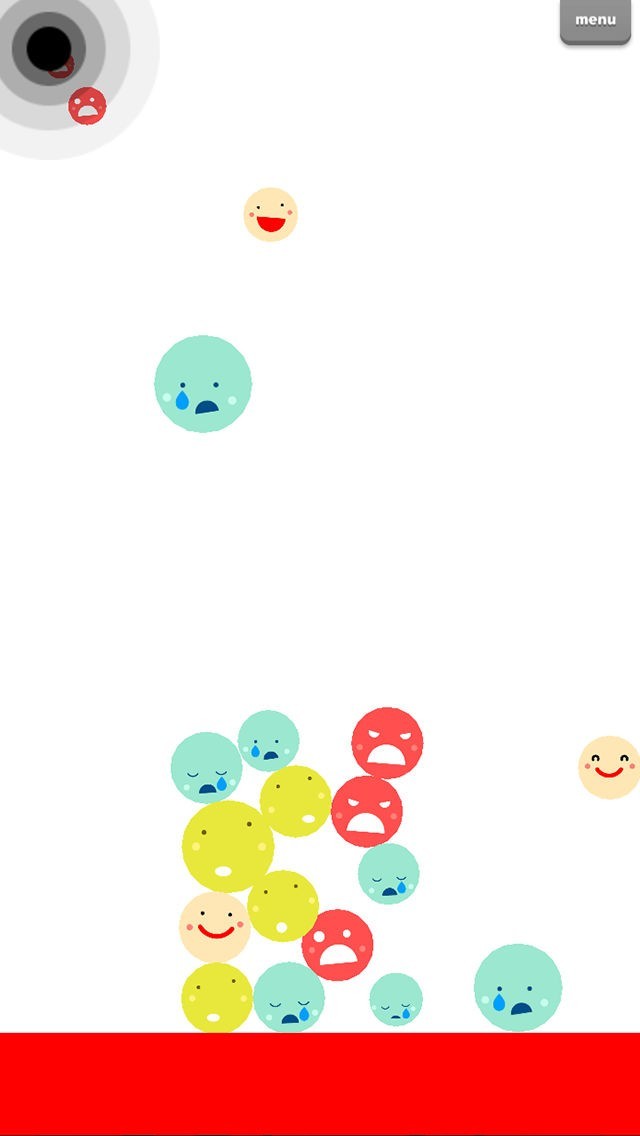The height and width of the screenshot is (1136, 640).
Task: Open the menu button
Action: [595, 20]
